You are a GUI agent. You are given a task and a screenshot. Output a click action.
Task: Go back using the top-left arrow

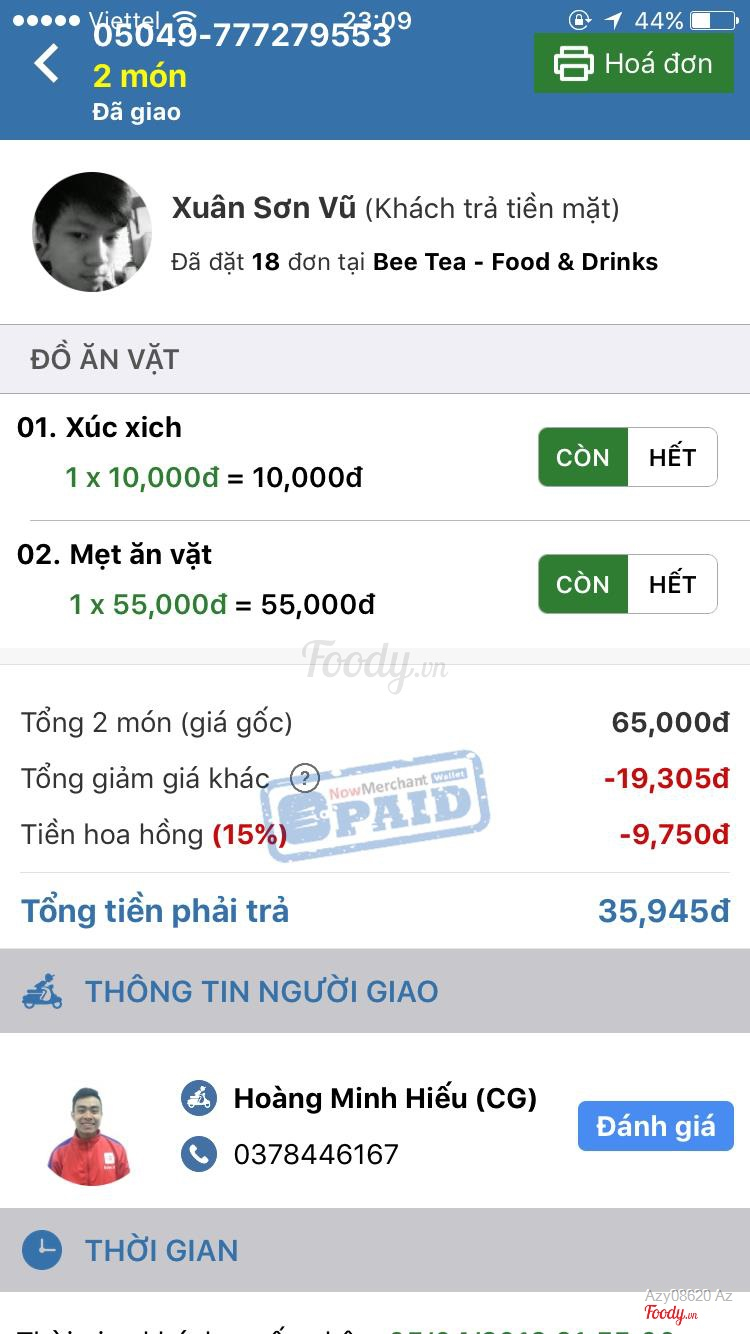(47, 64)
